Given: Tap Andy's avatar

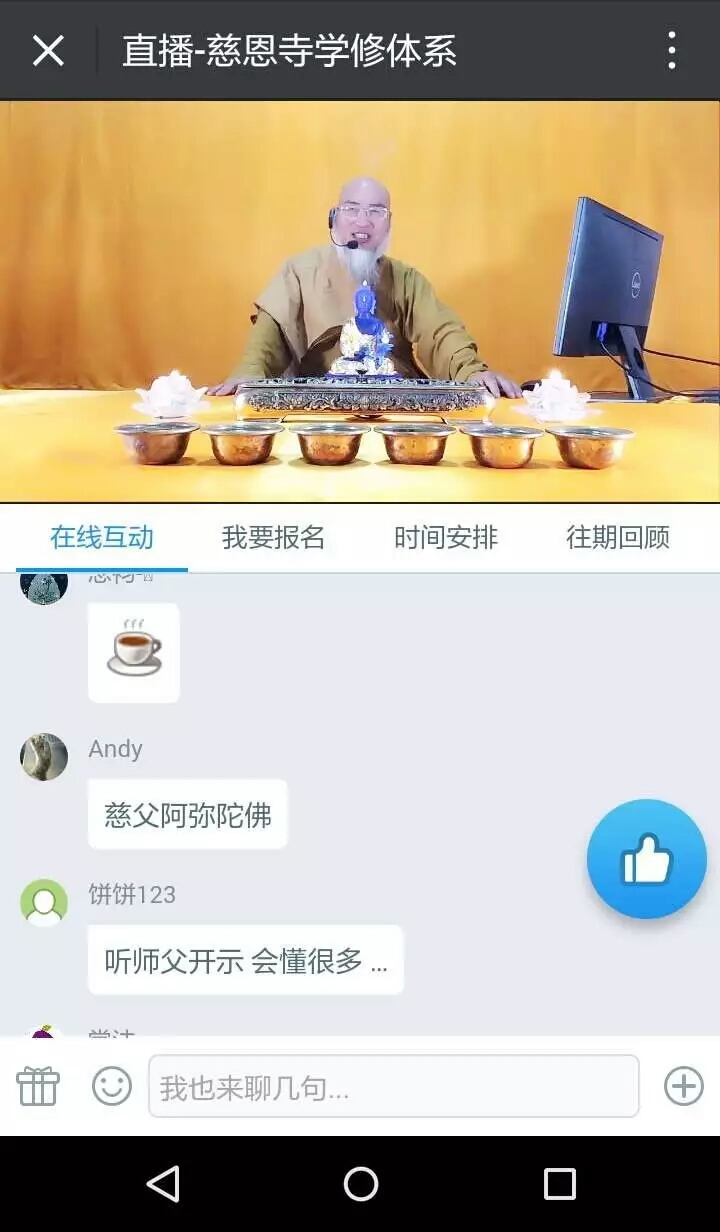Looking at the screenshot, I should pyautogui.click(x=44, y=757).
